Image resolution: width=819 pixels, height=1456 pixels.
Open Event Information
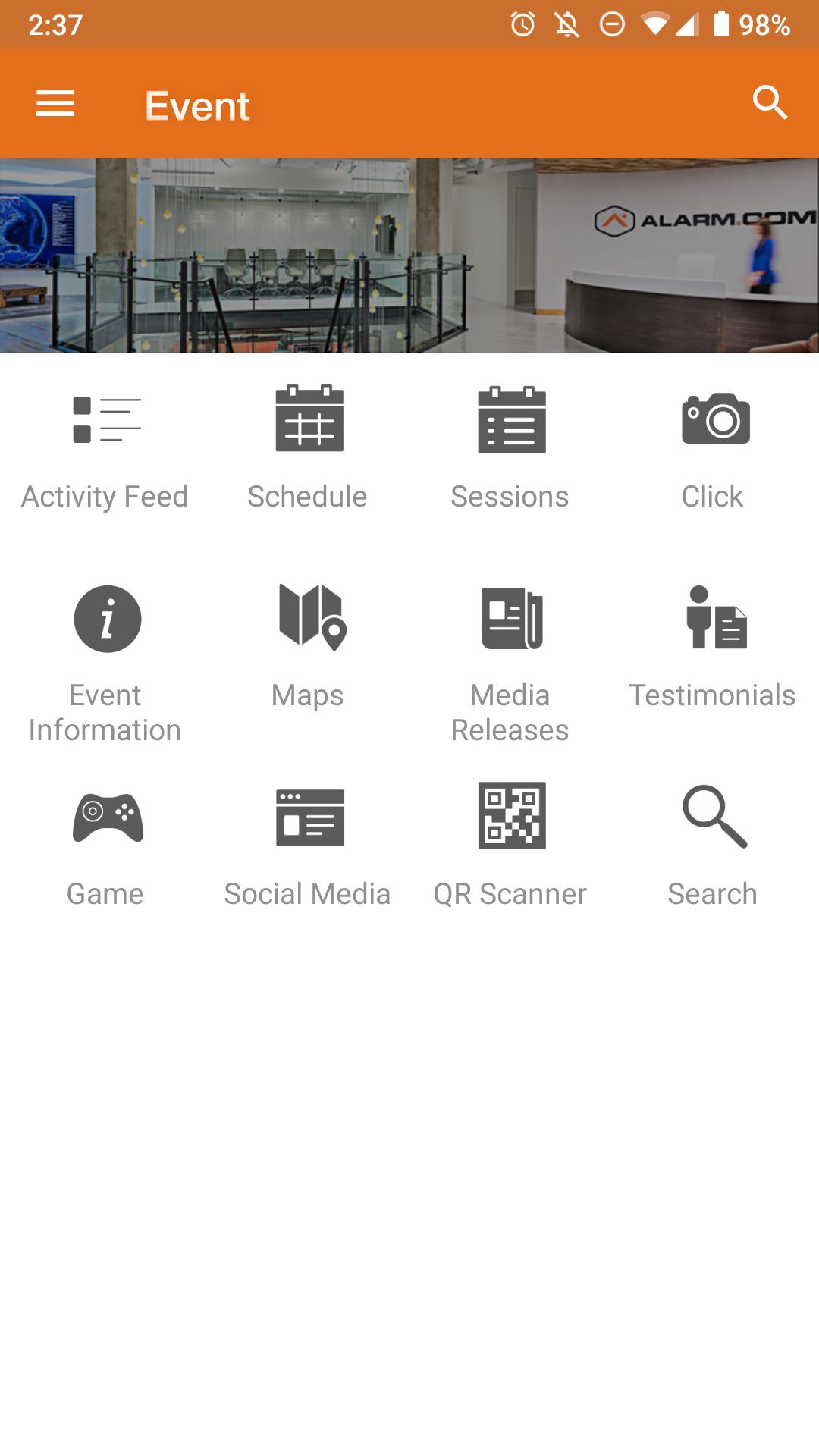(106, 658)
